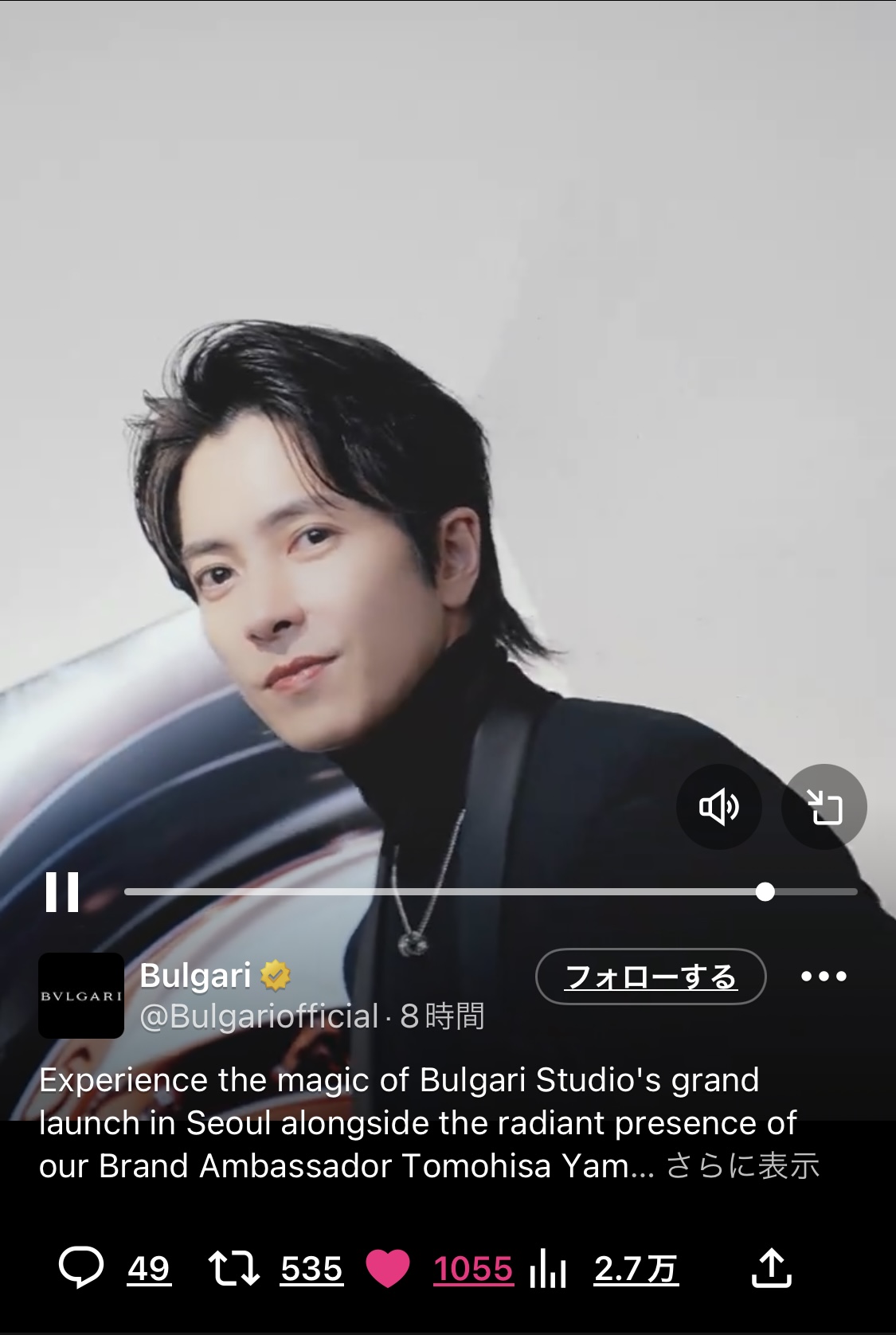Repost this Bulgari video
The height and width of the screenshot is (1335, 896).
point(234,1268)
